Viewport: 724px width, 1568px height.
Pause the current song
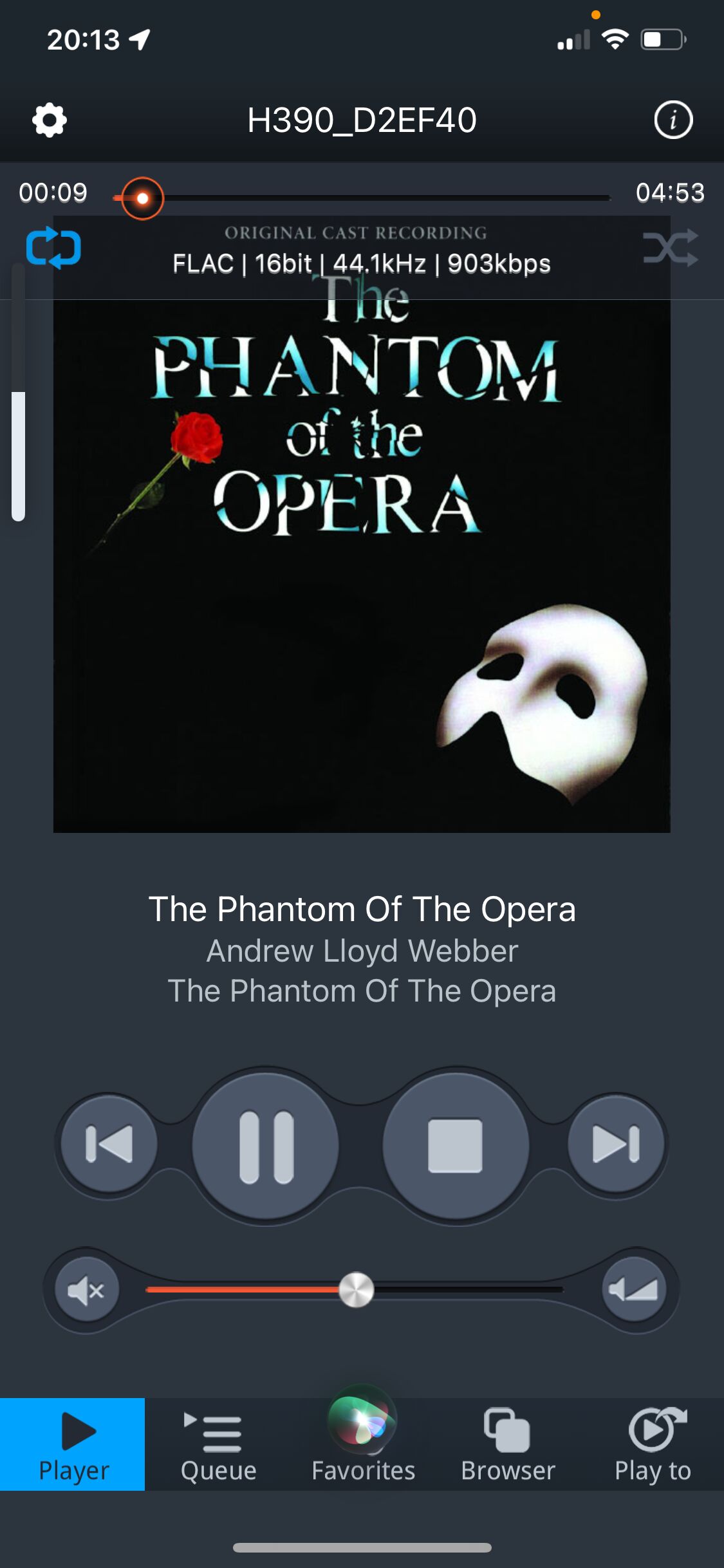click(x=266, y=1146)
